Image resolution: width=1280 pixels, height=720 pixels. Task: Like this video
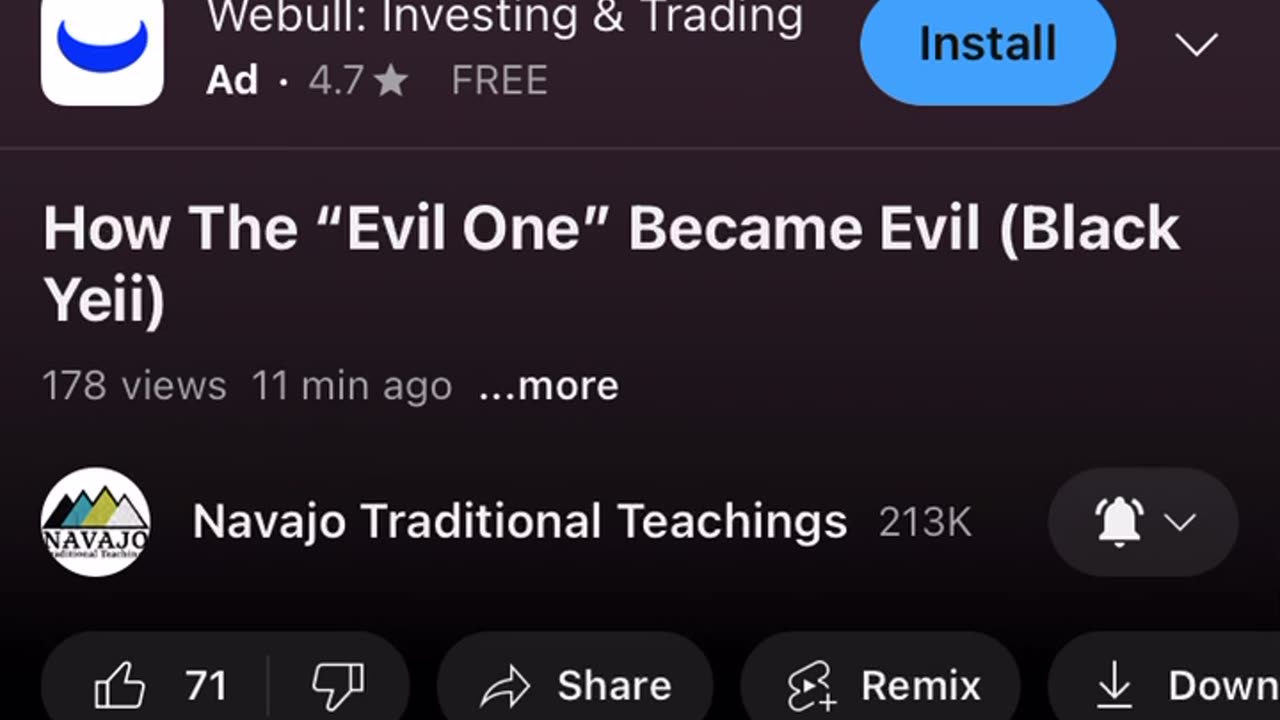pyautogui.click(x=158, y=686)
